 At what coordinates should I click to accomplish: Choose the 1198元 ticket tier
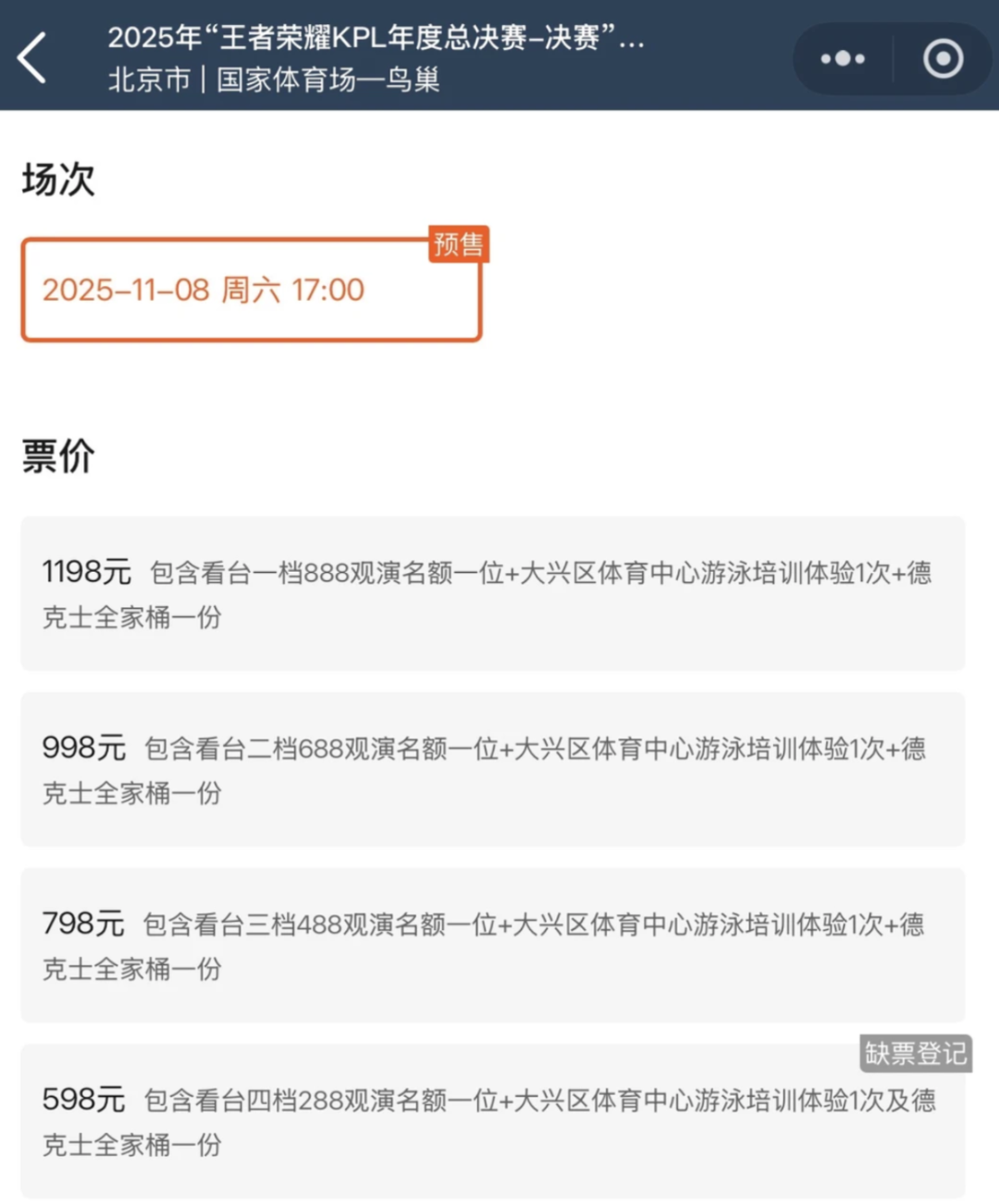(x=492, y=594)
